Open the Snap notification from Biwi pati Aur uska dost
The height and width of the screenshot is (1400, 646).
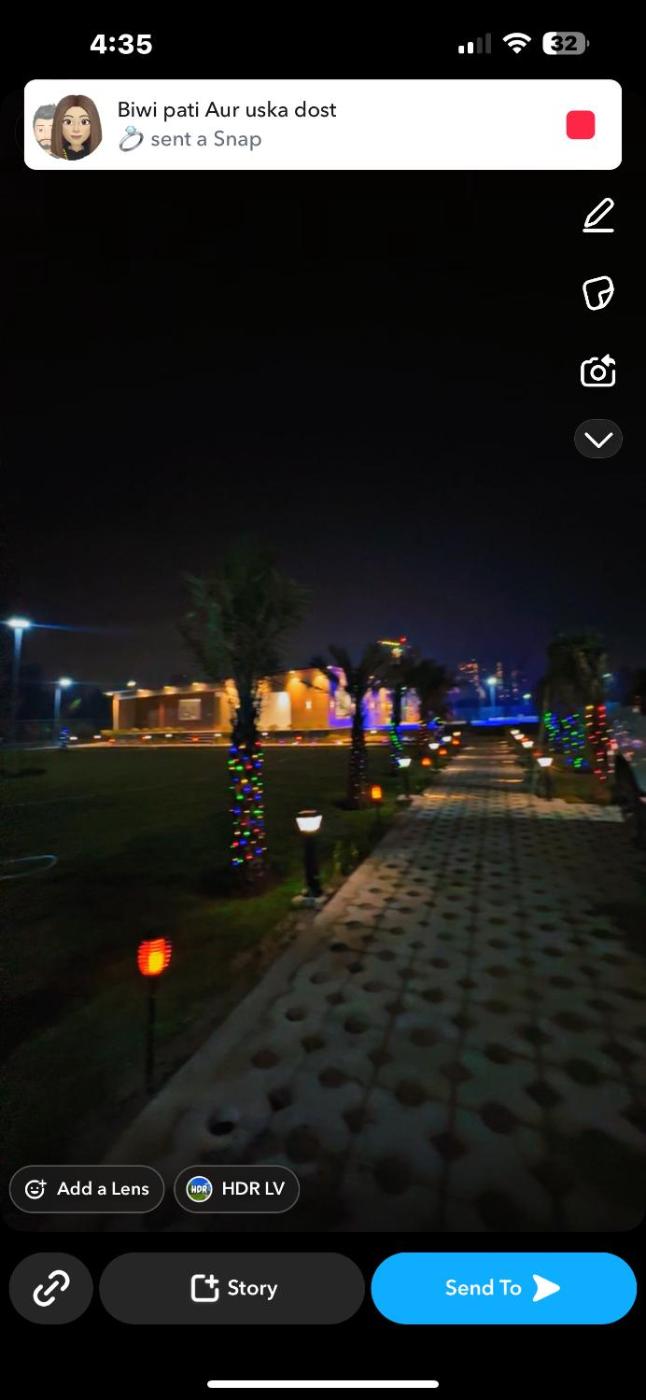tap(300, 125)
